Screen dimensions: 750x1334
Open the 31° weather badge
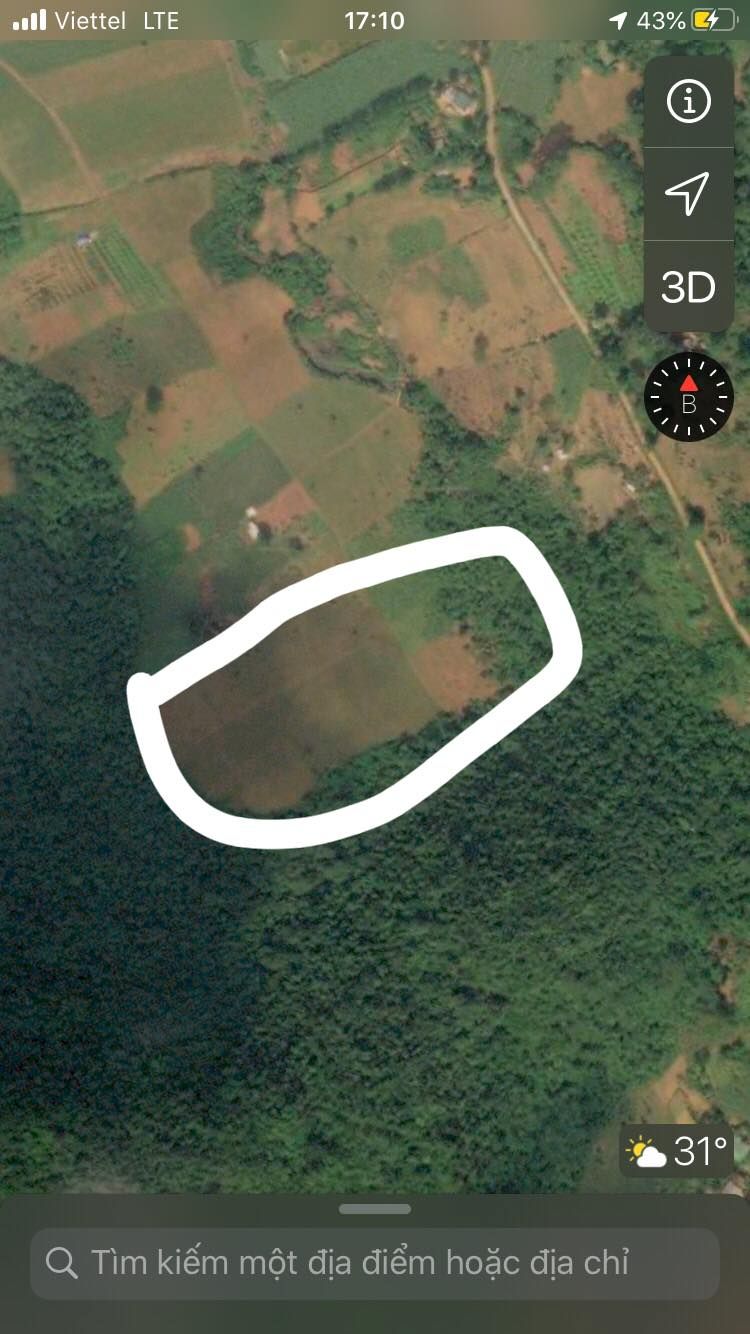pyautogui.click(x=677, y=1151)
